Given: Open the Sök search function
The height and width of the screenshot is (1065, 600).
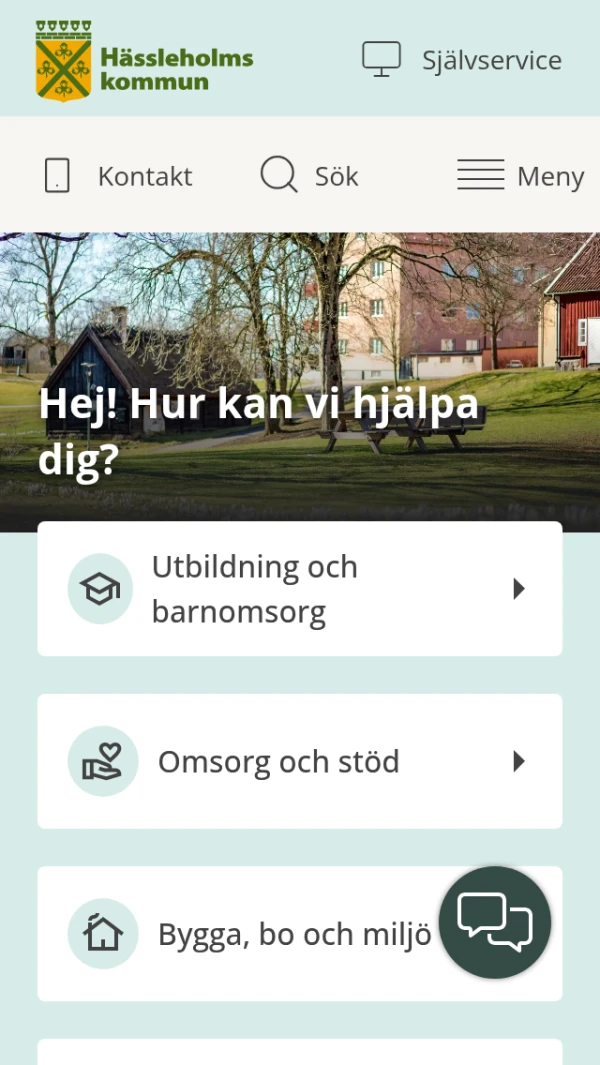Looking at the screenshot, I should point(309,176).
